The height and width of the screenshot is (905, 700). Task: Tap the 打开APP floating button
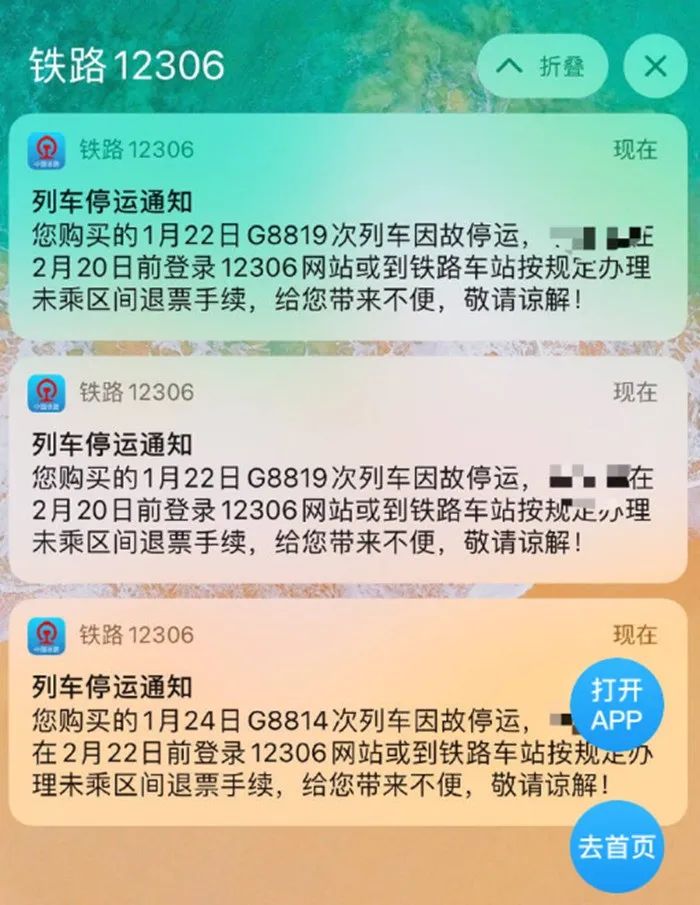616,704
